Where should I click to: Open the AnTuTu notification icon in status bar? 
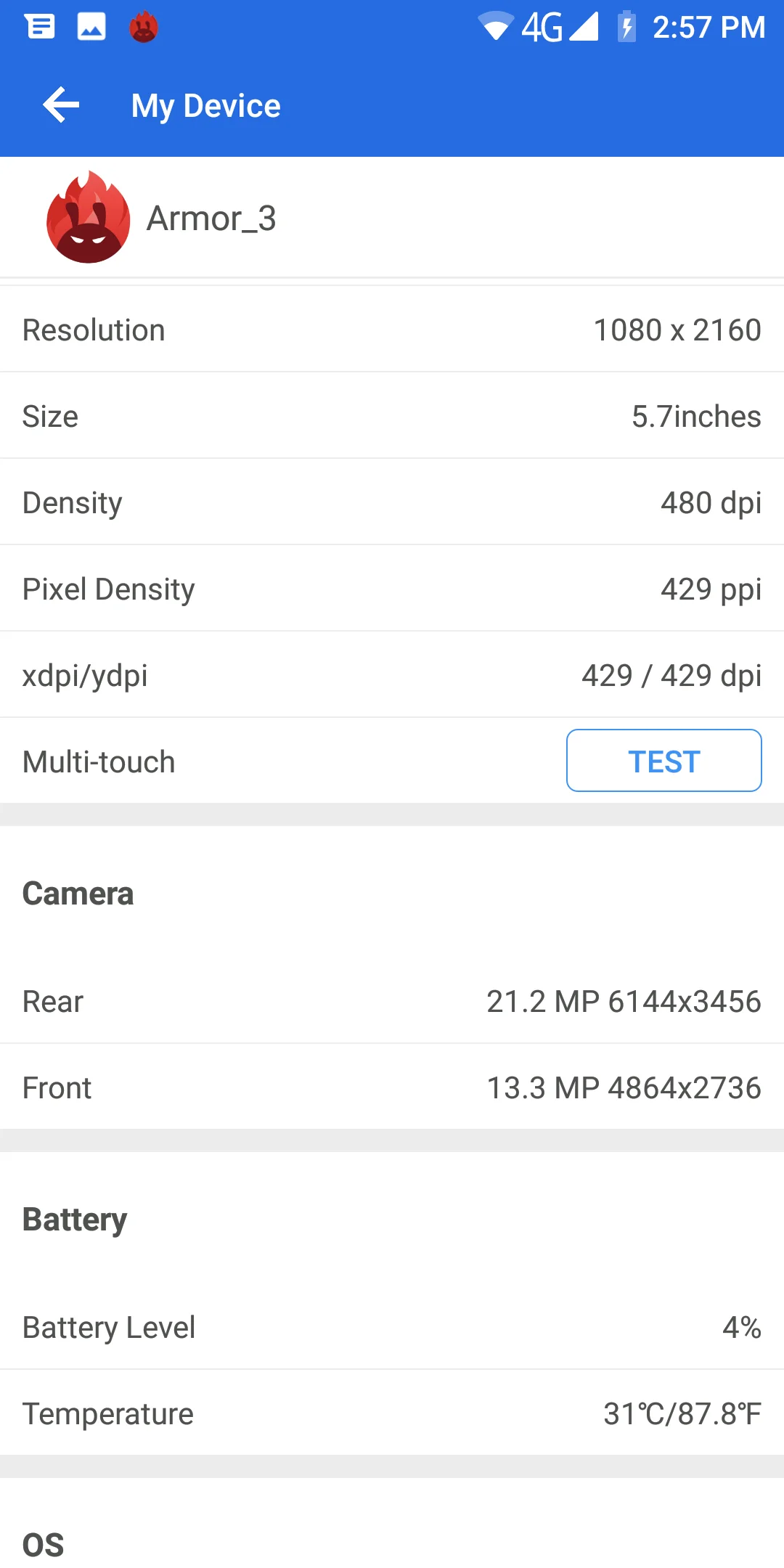click(x=143, y=27)
